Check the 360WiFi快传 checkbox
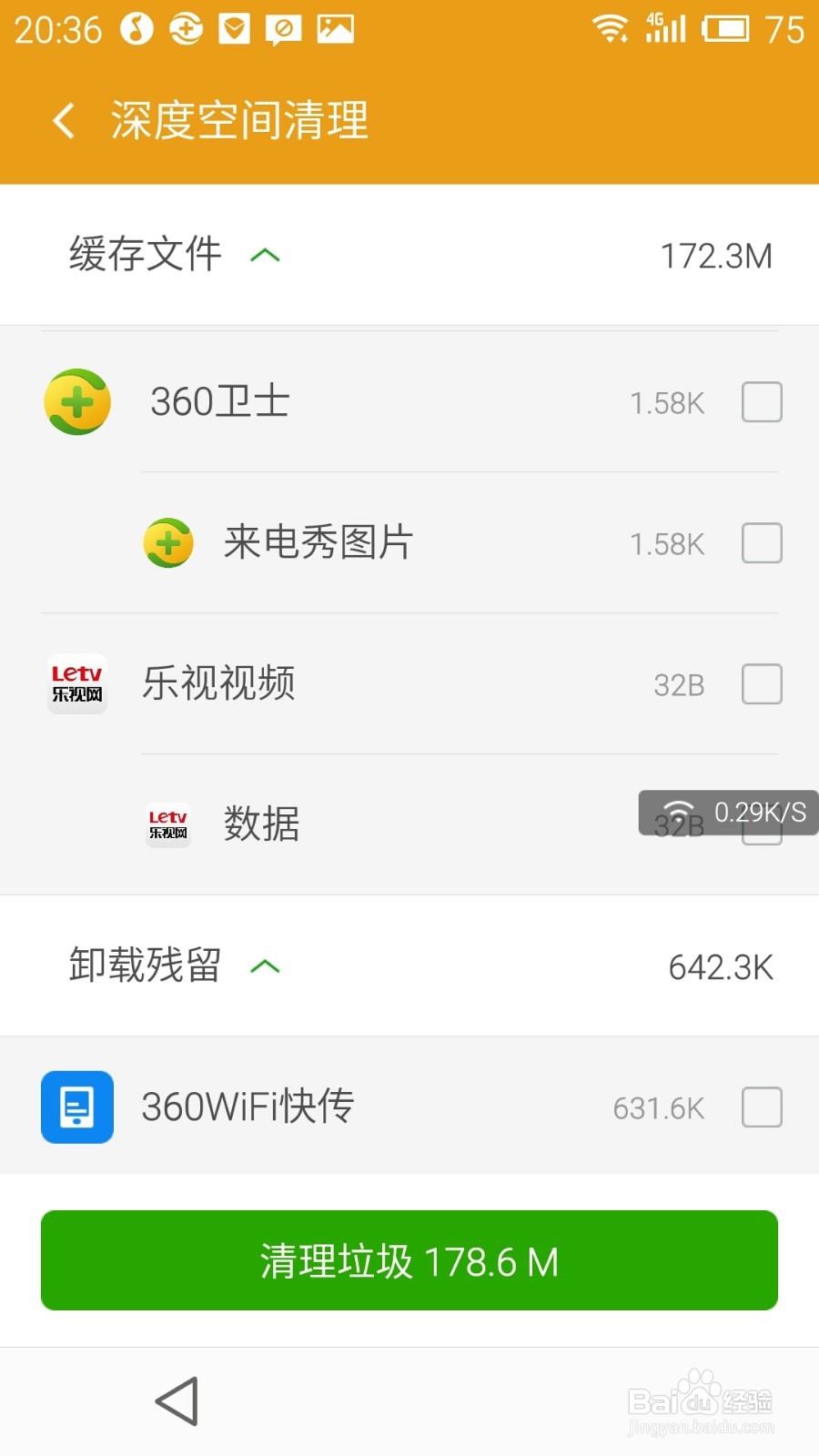This screenshot has width=819, height=1456. (762, 1107)
